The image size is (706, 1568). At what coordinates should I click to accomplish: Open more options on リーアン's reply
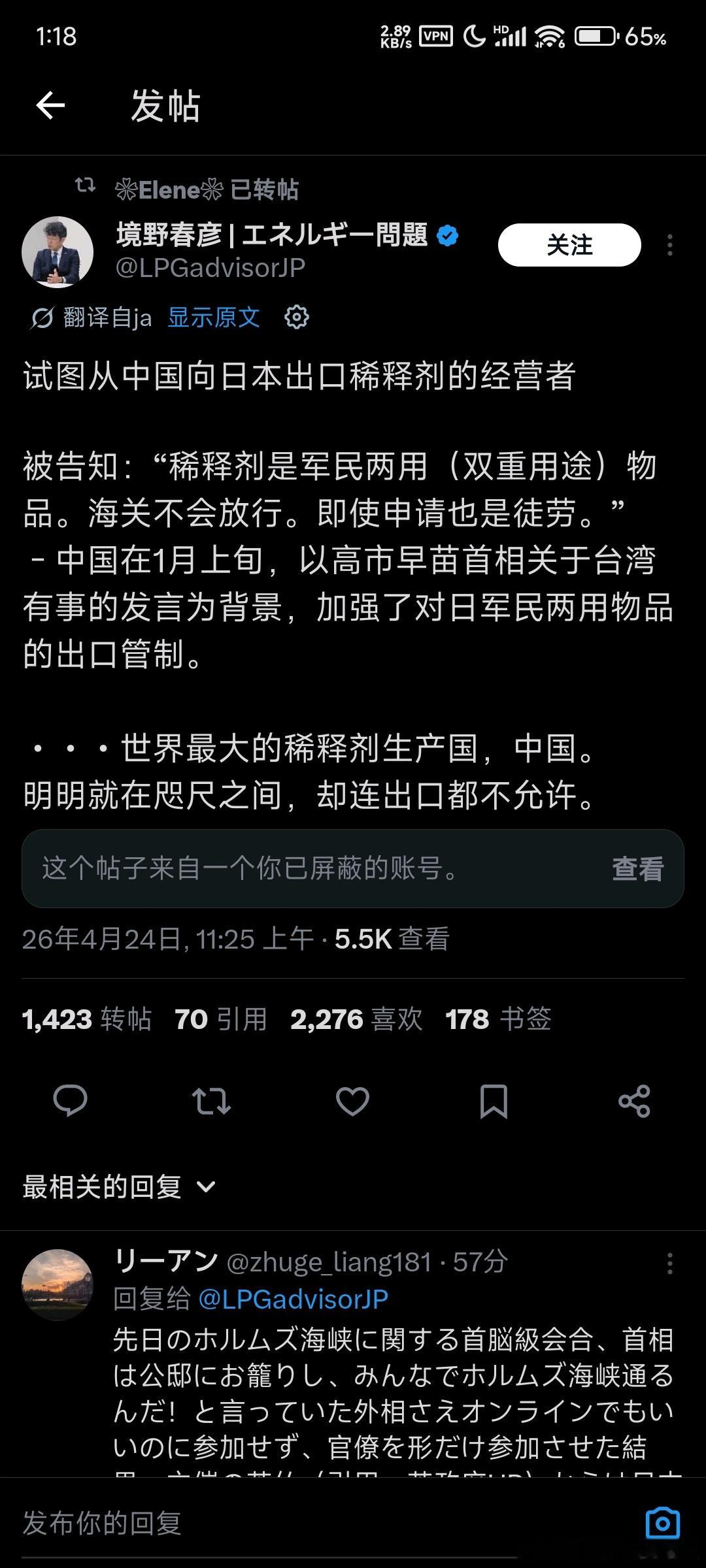pyautogui.click(x=670, y=1262)
